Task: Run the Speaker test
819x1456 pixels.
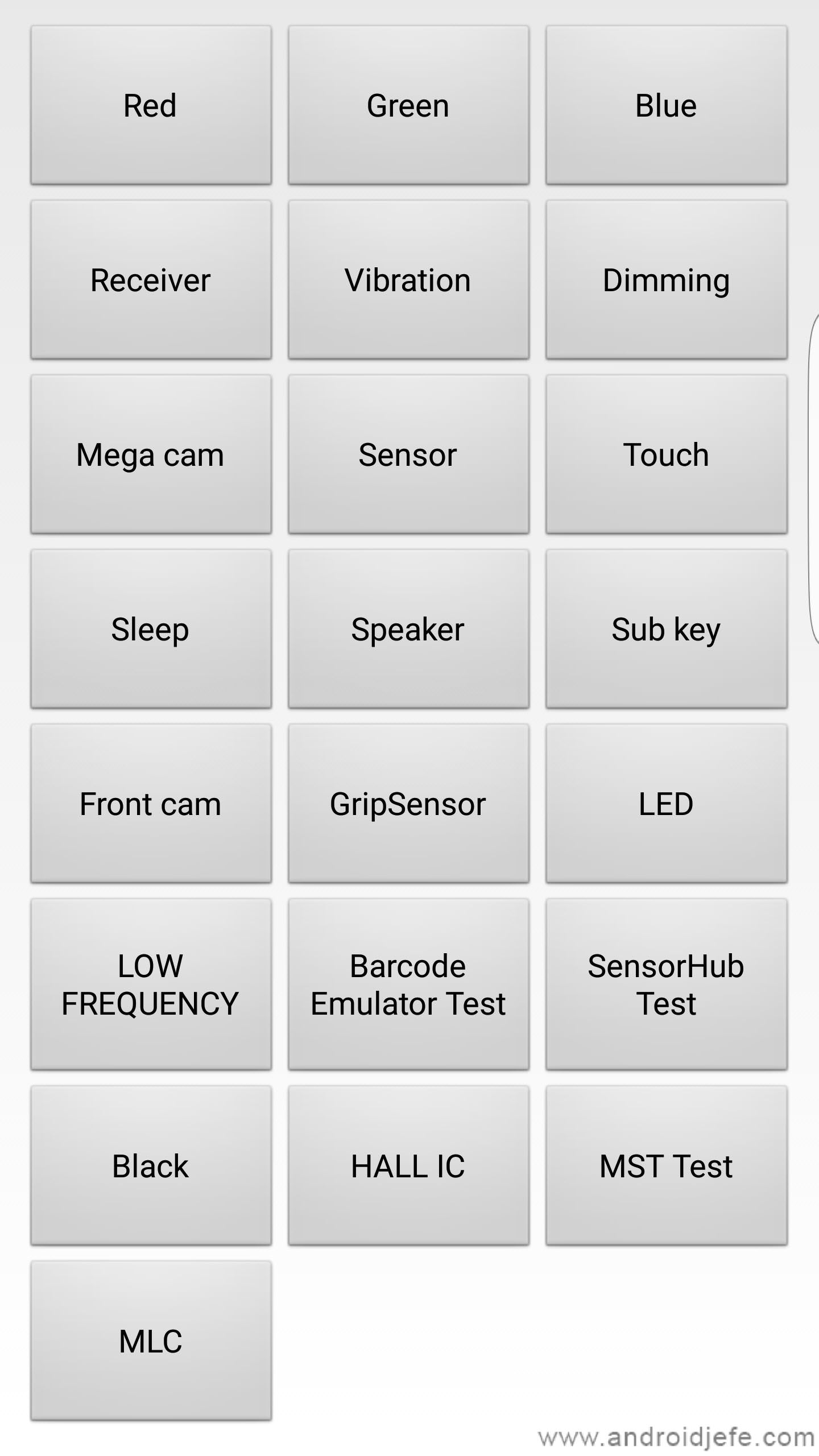Action: [x=408, y=630]
